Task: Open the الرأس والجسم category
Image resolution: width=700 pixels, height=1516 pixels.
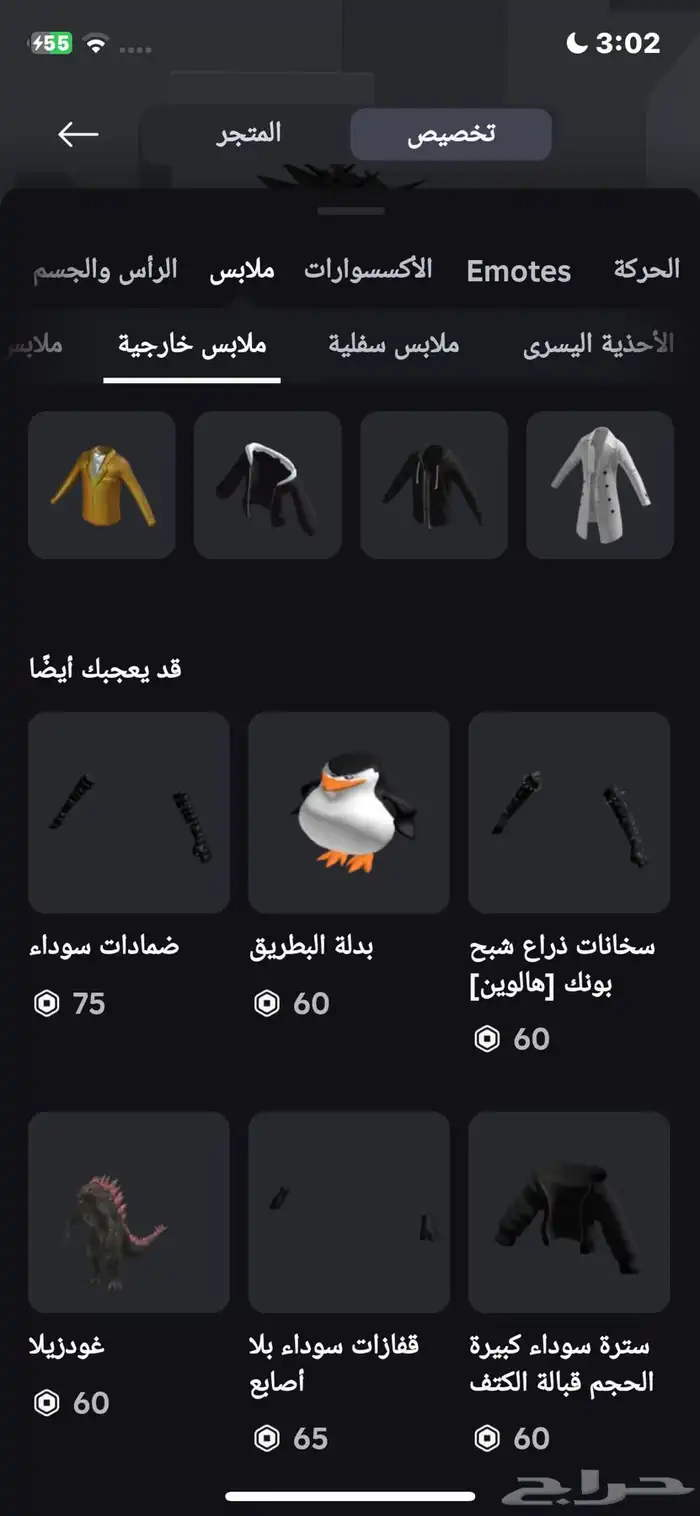Action: 105,269
